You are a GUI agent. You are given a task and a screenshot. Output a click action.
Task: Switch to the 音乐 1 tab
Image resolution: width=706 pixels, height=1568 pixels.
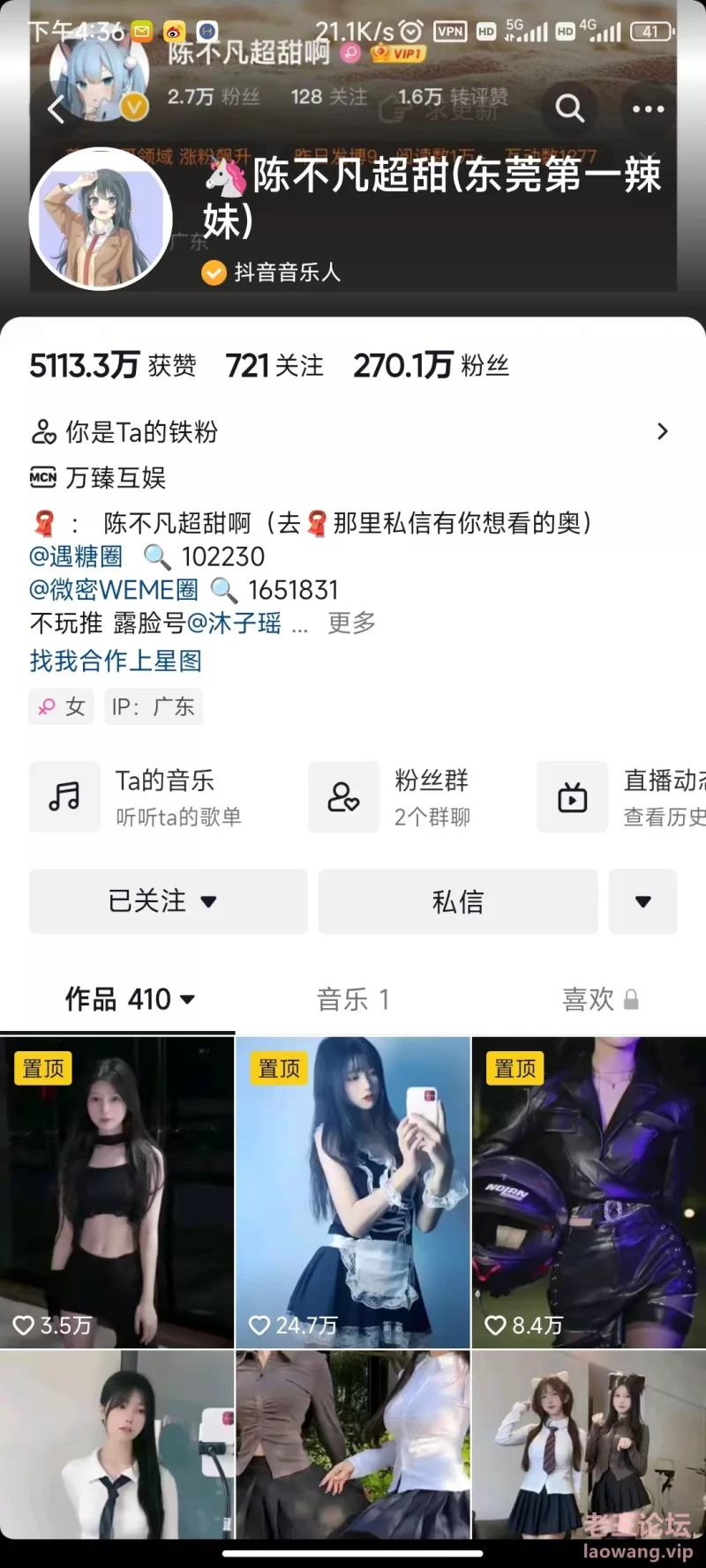pos(353,999)
